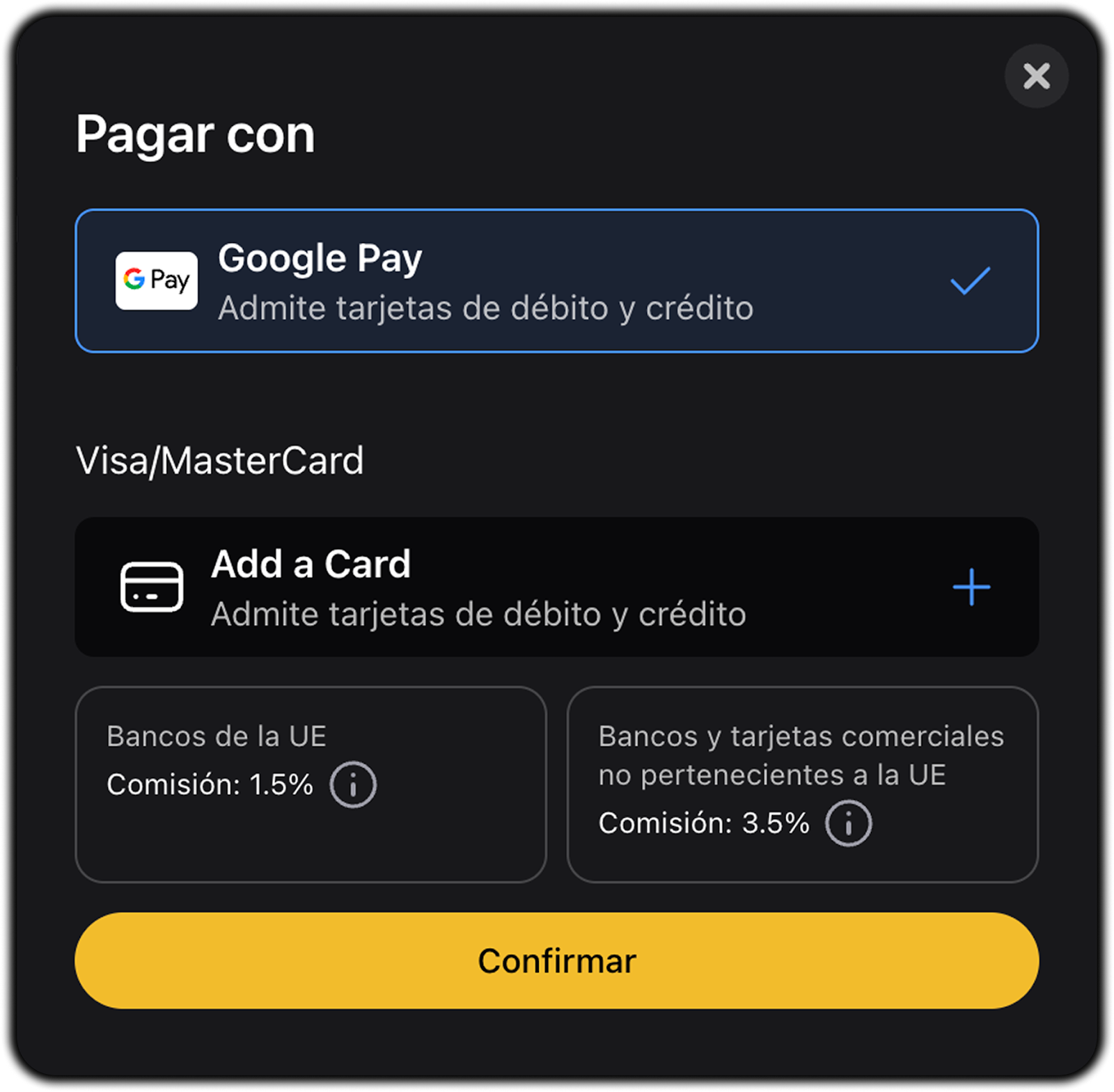The image size is (1114, 1092).
Task: Show info about the 1.5% UE commission
Action: [353, 785]
